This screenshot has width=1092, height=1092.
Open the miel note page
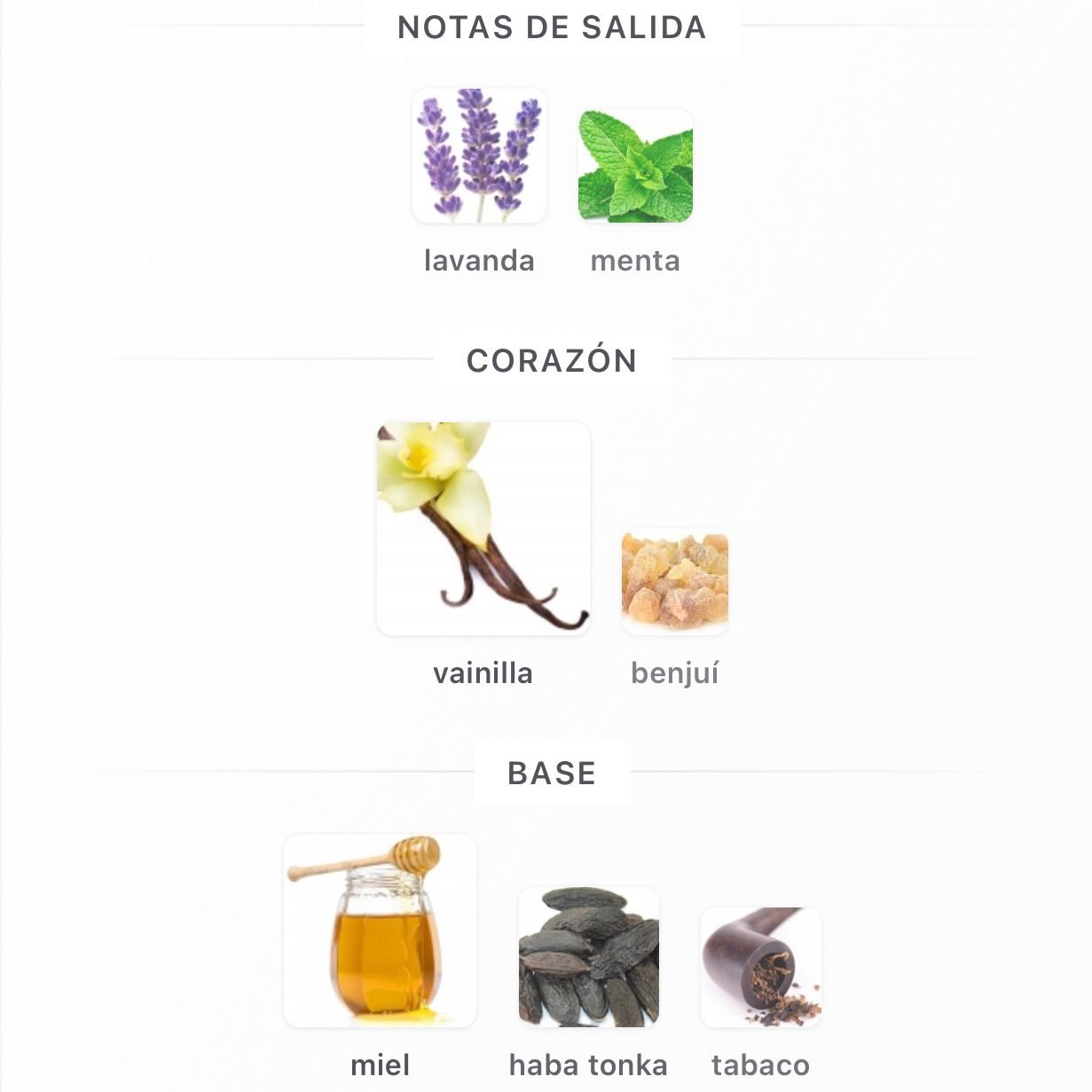[x=381, y=931]
